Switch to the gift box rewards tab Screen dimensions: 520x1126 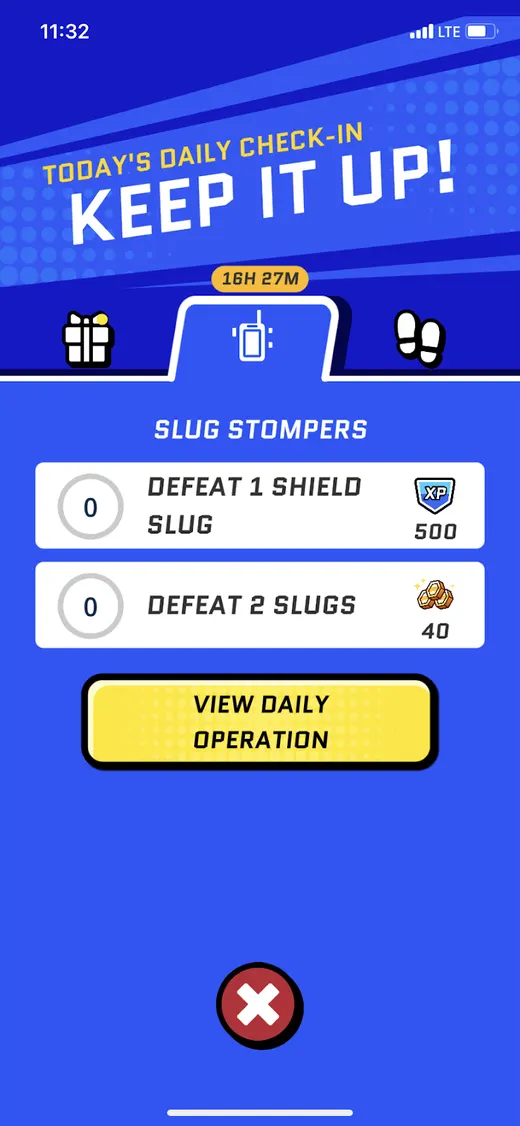pyautogui.click(x=88, y=340)
